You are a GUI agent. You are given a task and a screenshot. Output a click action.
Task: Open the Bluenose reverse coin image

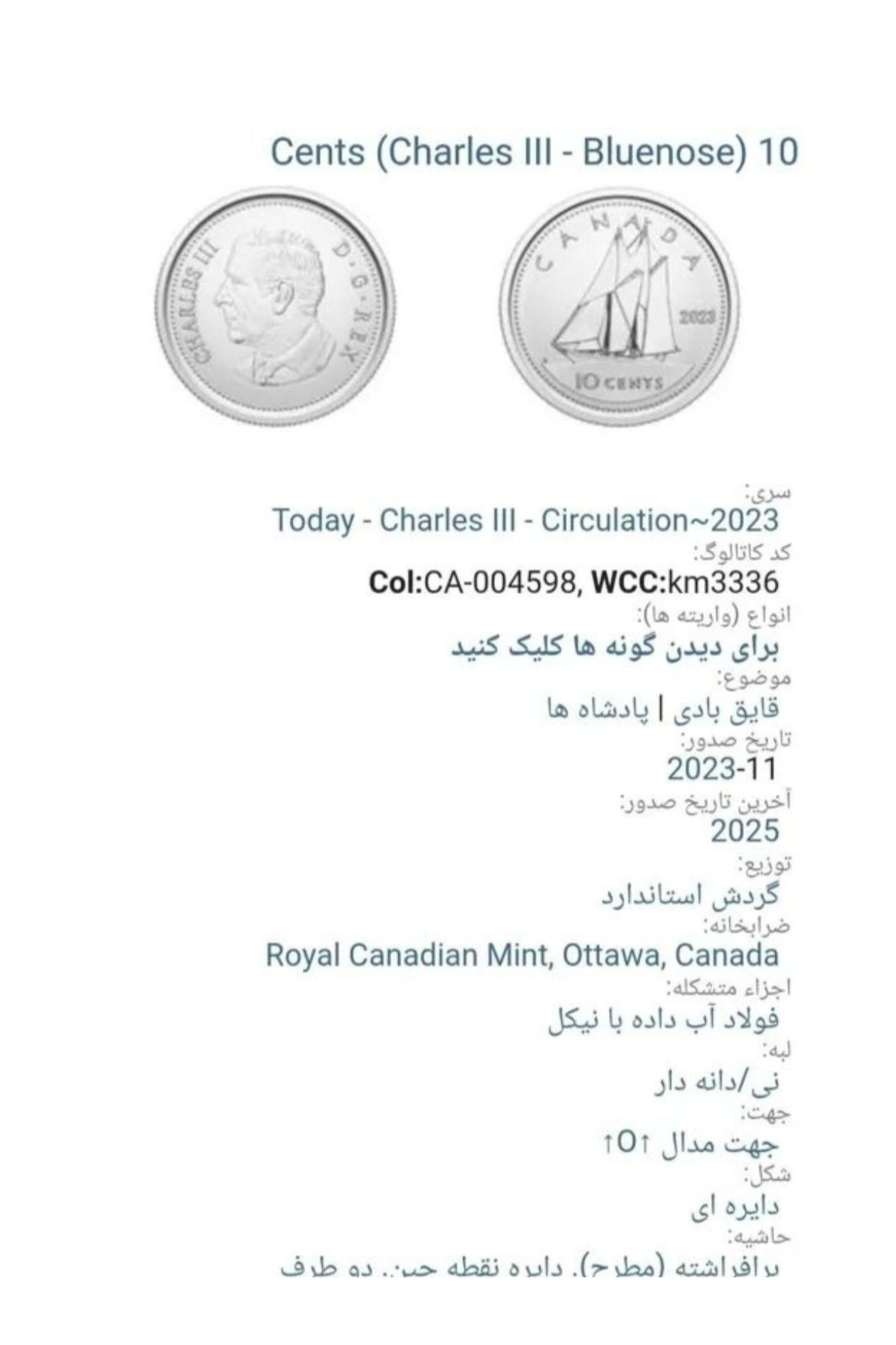point(620,307)
